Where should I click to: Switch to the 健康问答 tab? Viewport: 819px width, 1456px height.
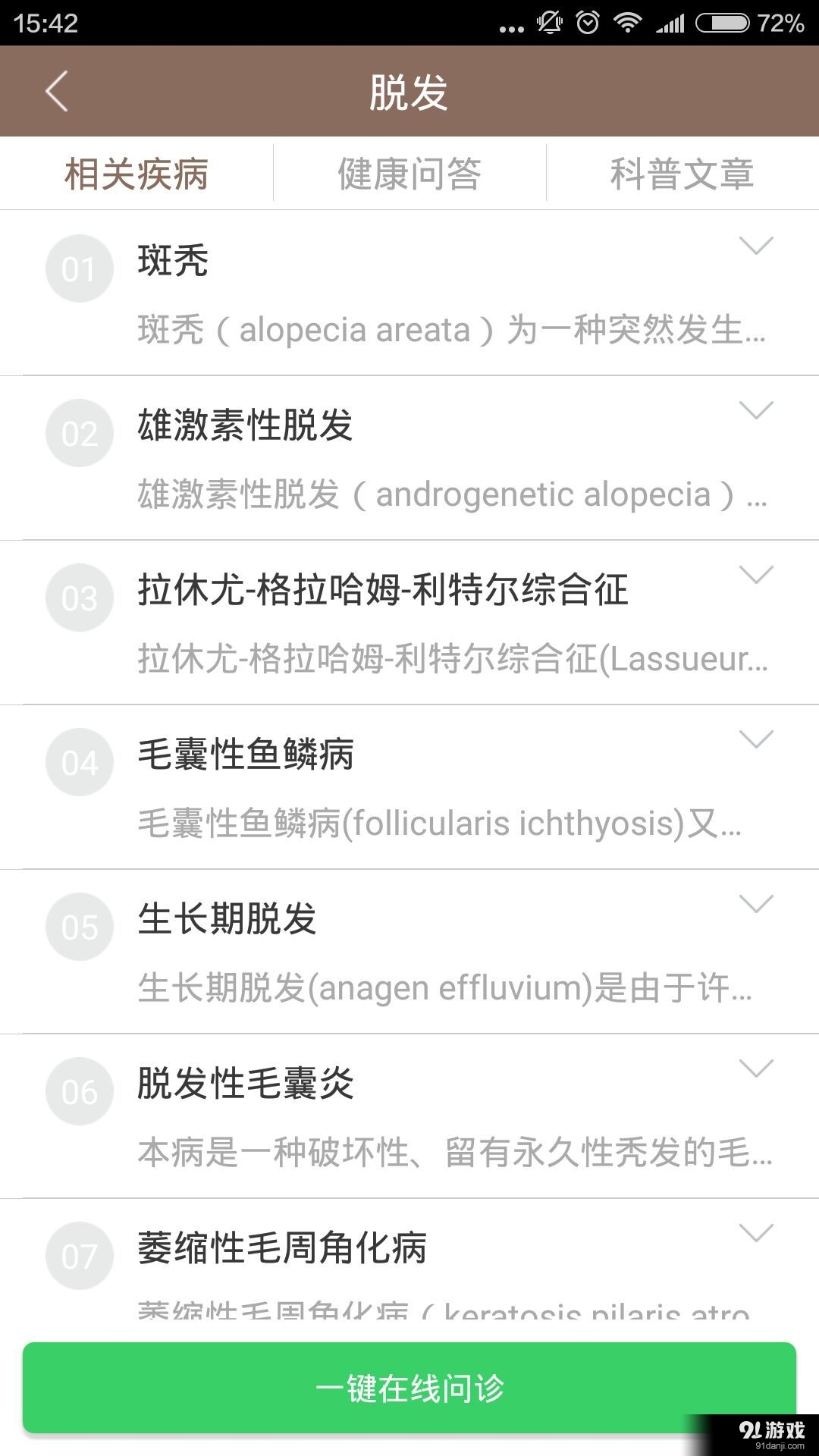(x=408, y=173)
